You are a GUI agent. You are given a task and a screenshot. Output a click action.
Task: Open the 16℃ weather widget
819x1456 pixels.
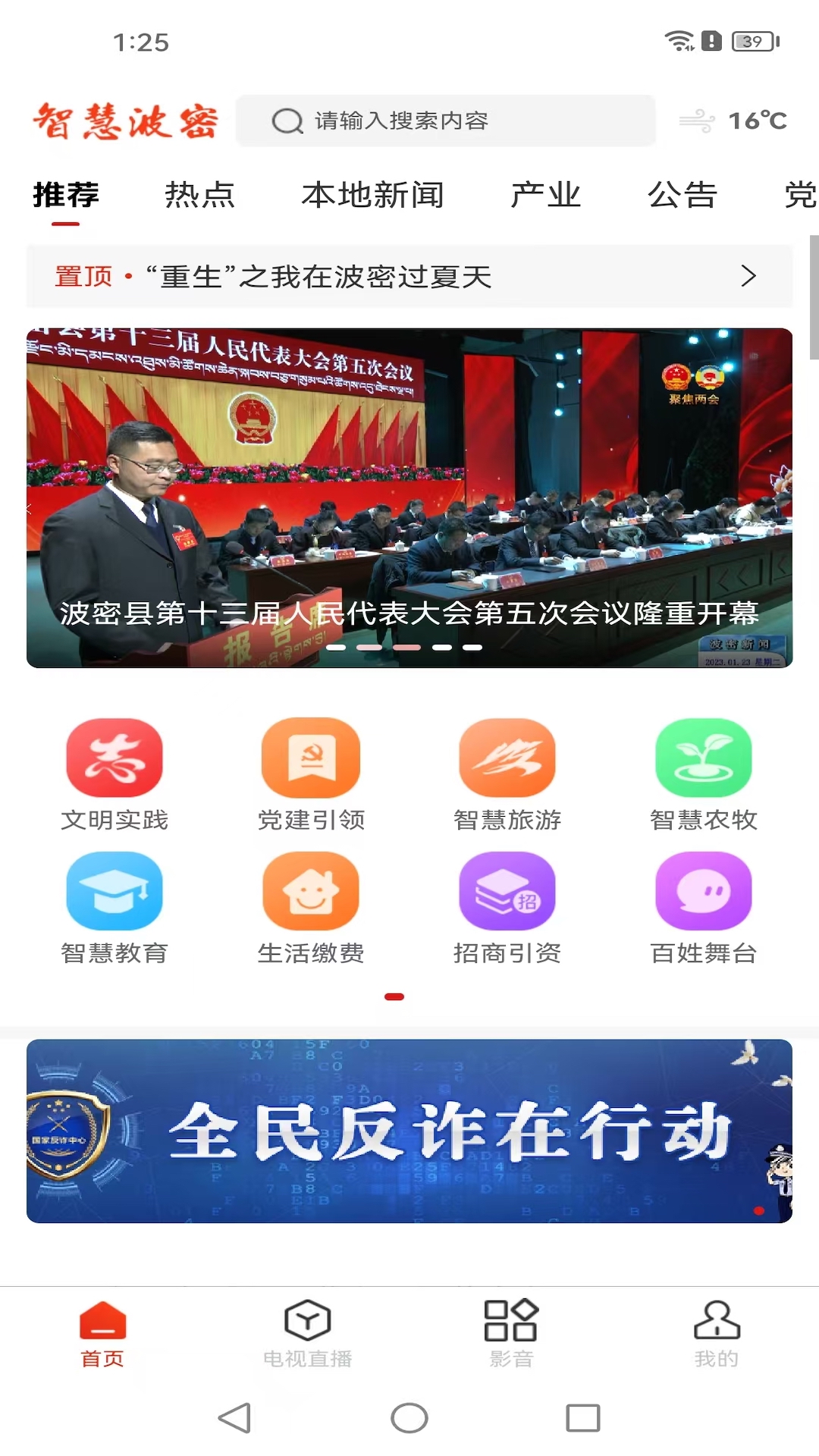tap(734, 121)
